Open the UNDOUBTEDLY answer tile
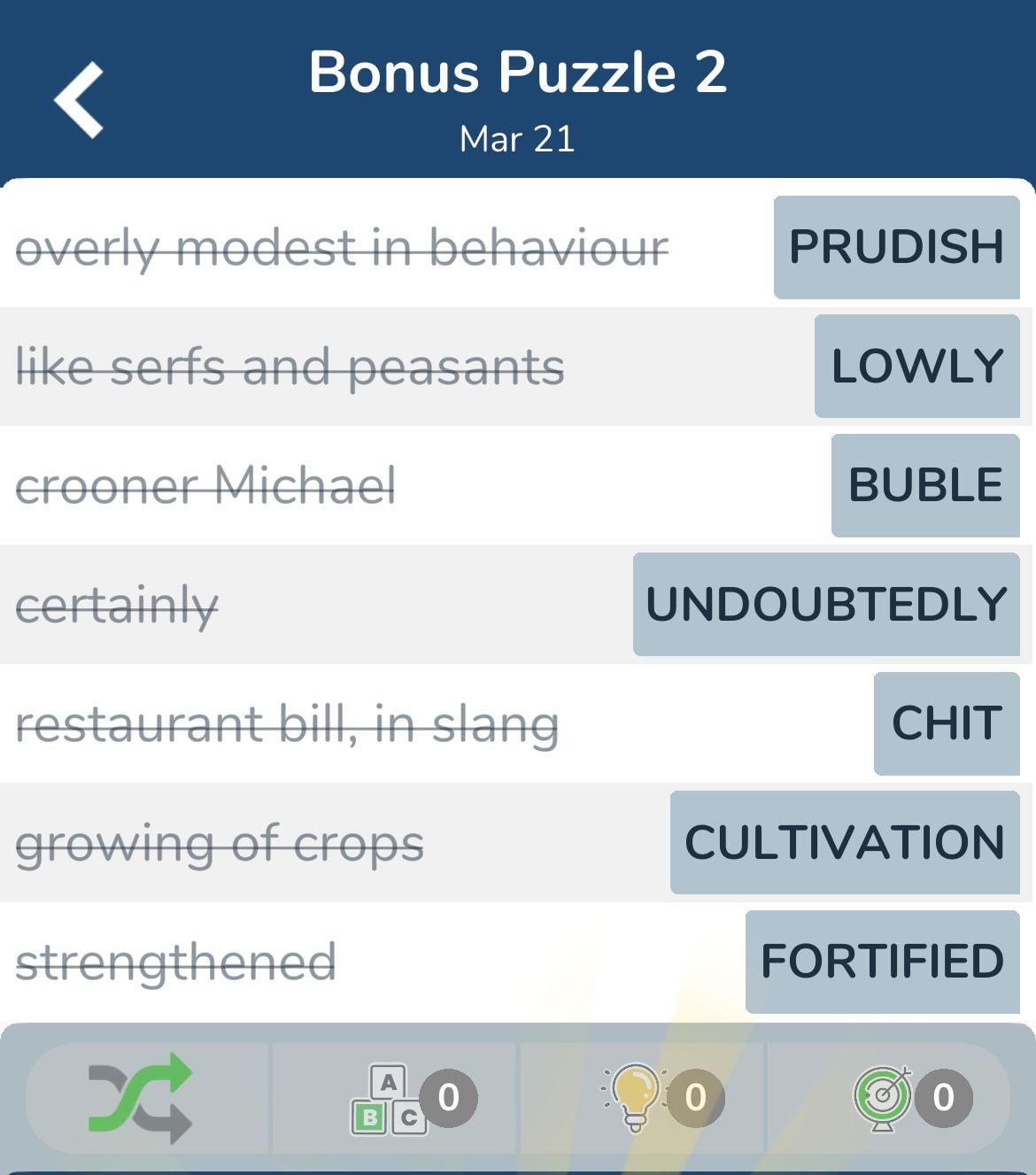The image size is (1036, 1175). (826, 604)
